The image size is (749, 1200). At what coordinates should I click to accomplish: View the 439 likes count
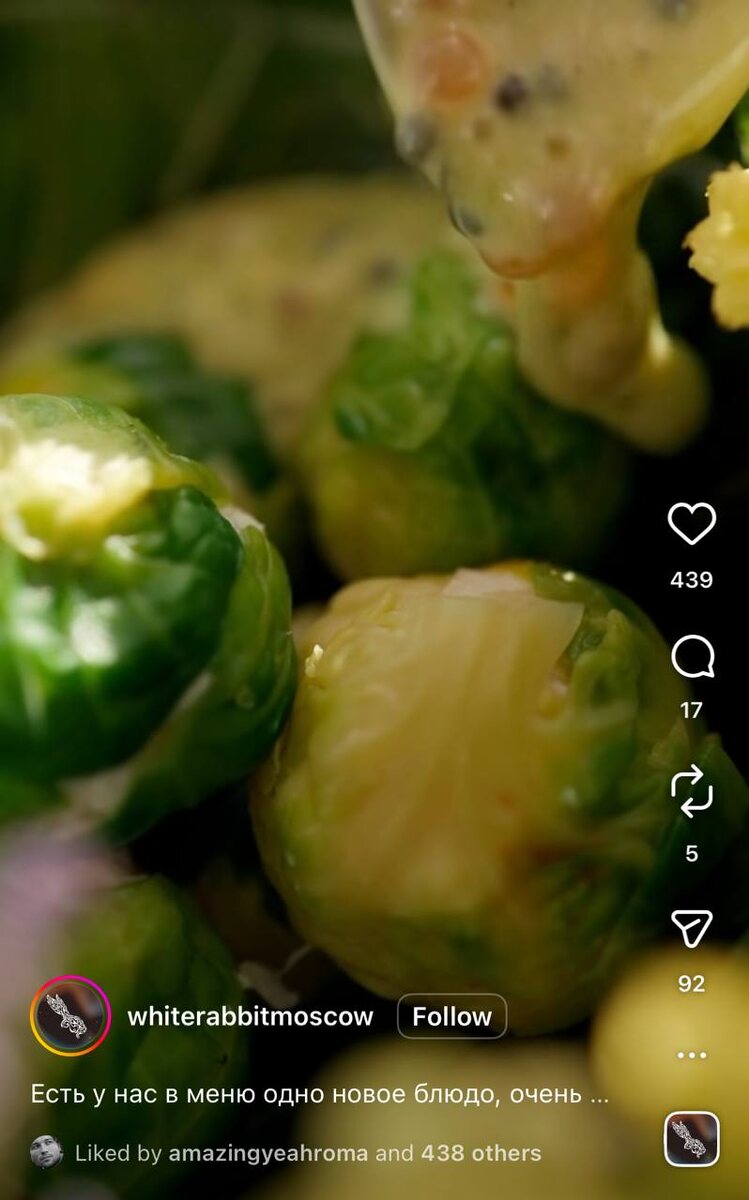(x=694, y=579)
